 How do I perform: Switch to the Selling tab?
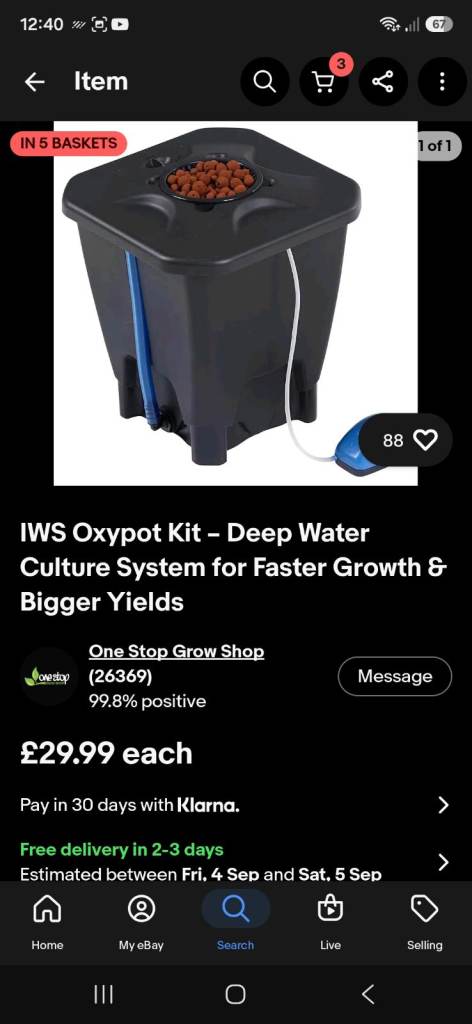click(x=424, y=922)
